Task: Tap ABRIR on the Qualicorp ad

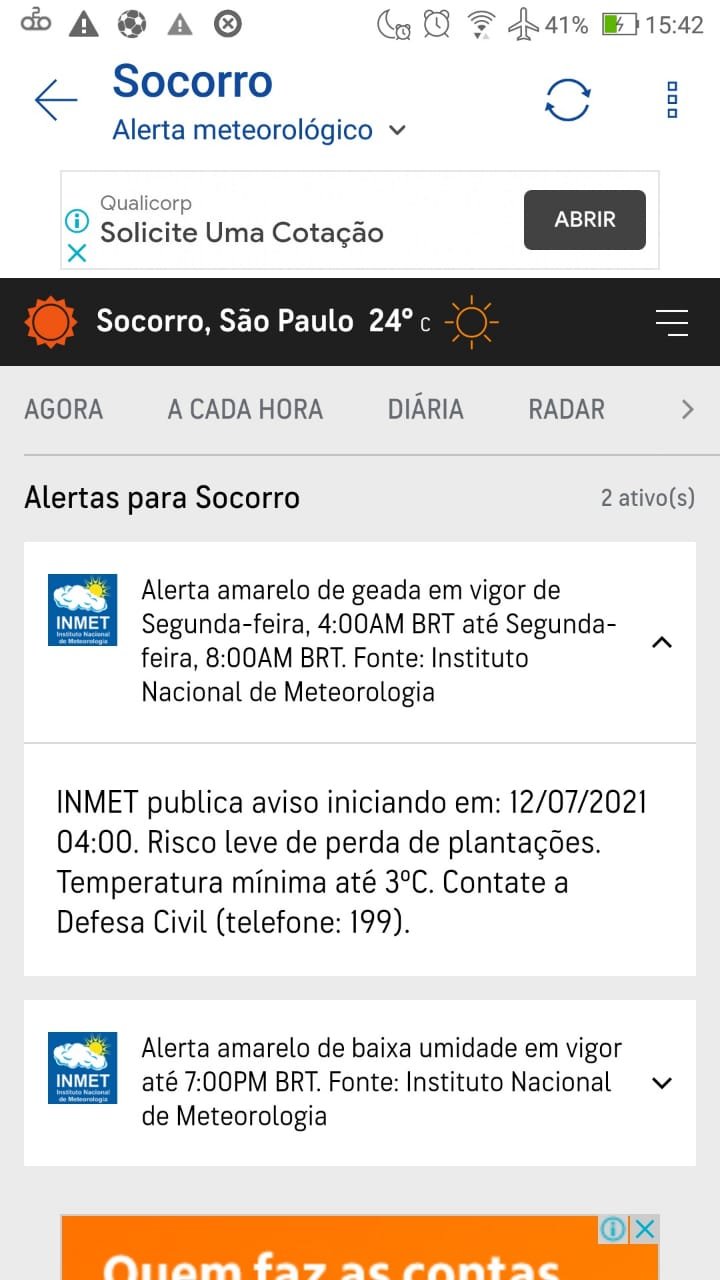Action: tap(585, 220)
